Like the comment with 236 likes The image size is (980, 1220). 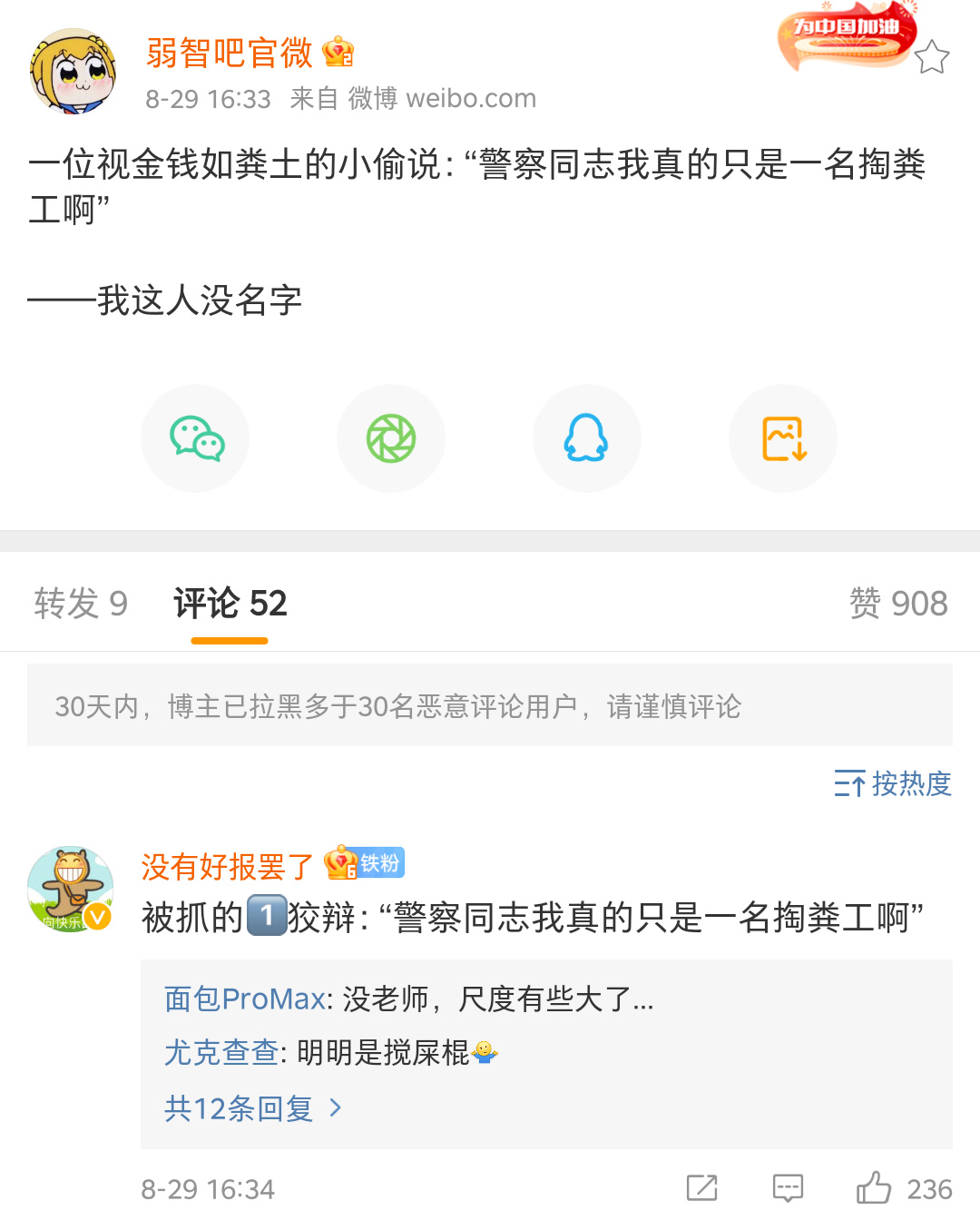875,1188
